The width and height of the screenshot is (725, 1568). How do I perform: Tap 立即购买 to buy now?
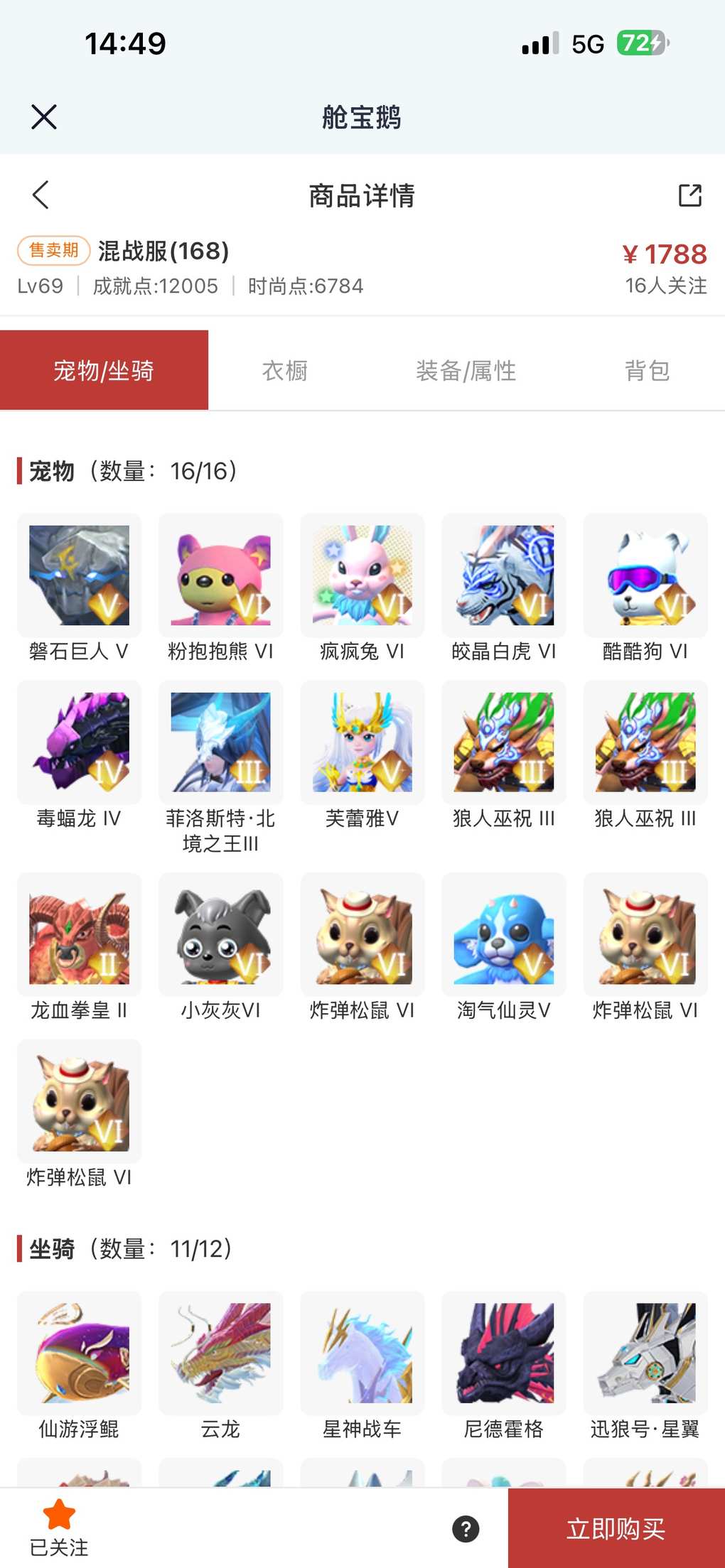[616, 1529]
